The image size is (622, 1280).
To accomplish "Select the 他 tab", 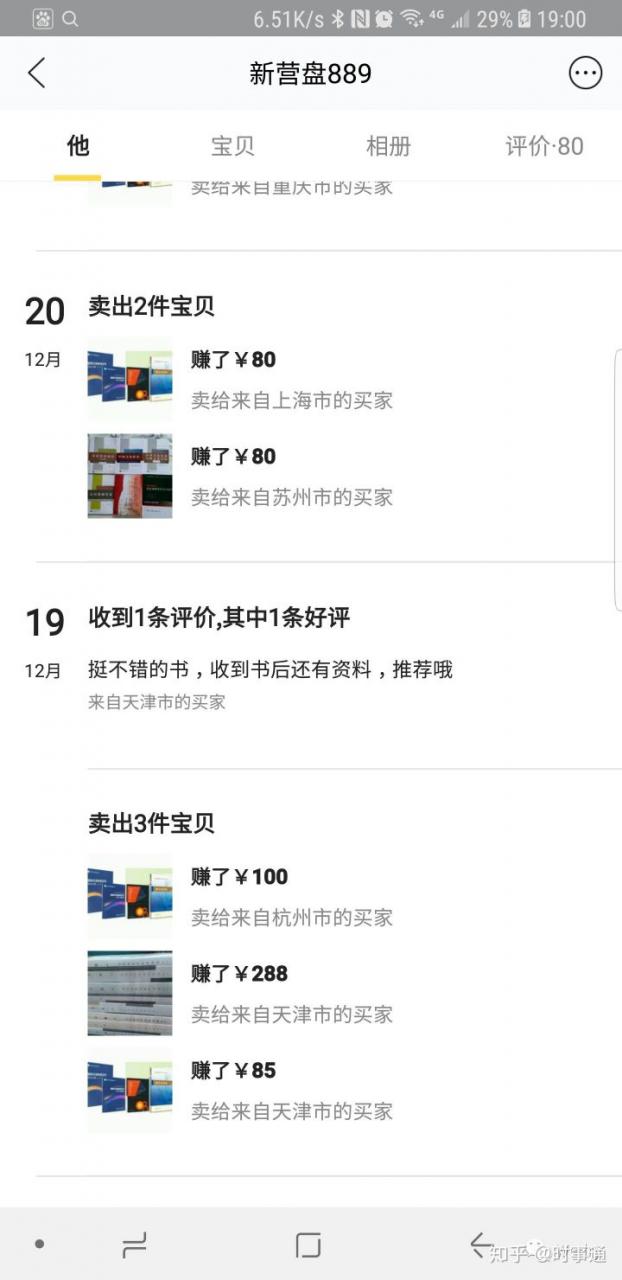I will 78,146.
